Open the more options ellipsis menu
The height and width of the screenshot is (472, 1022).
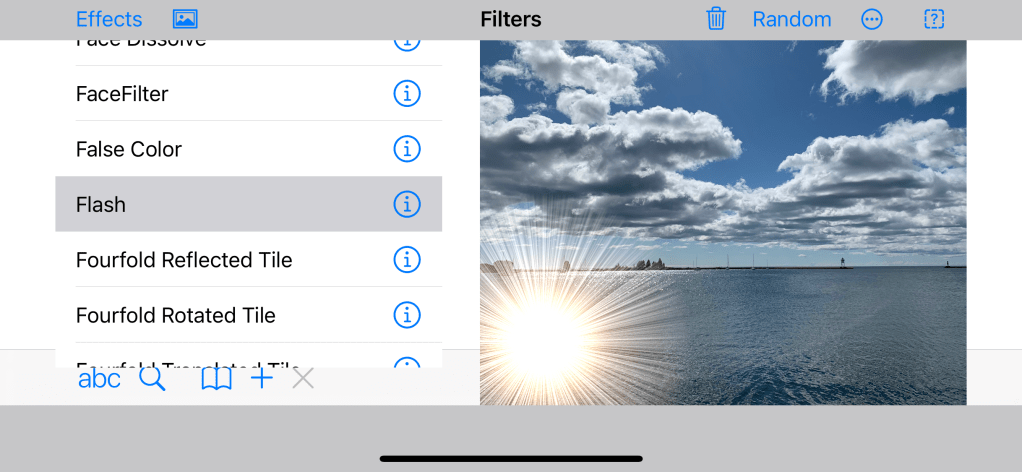tap(872, 19)
